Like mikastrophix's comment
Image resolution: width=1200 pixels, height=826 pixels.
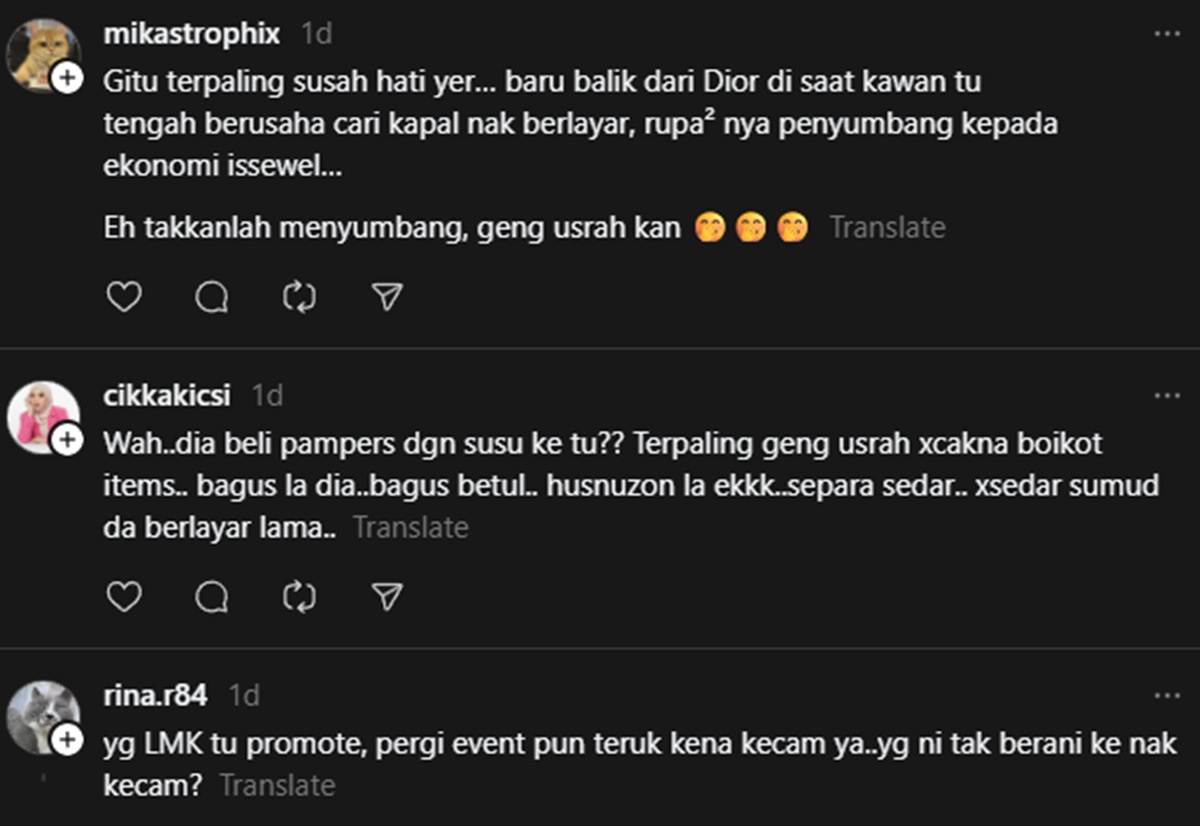[124, 297]
